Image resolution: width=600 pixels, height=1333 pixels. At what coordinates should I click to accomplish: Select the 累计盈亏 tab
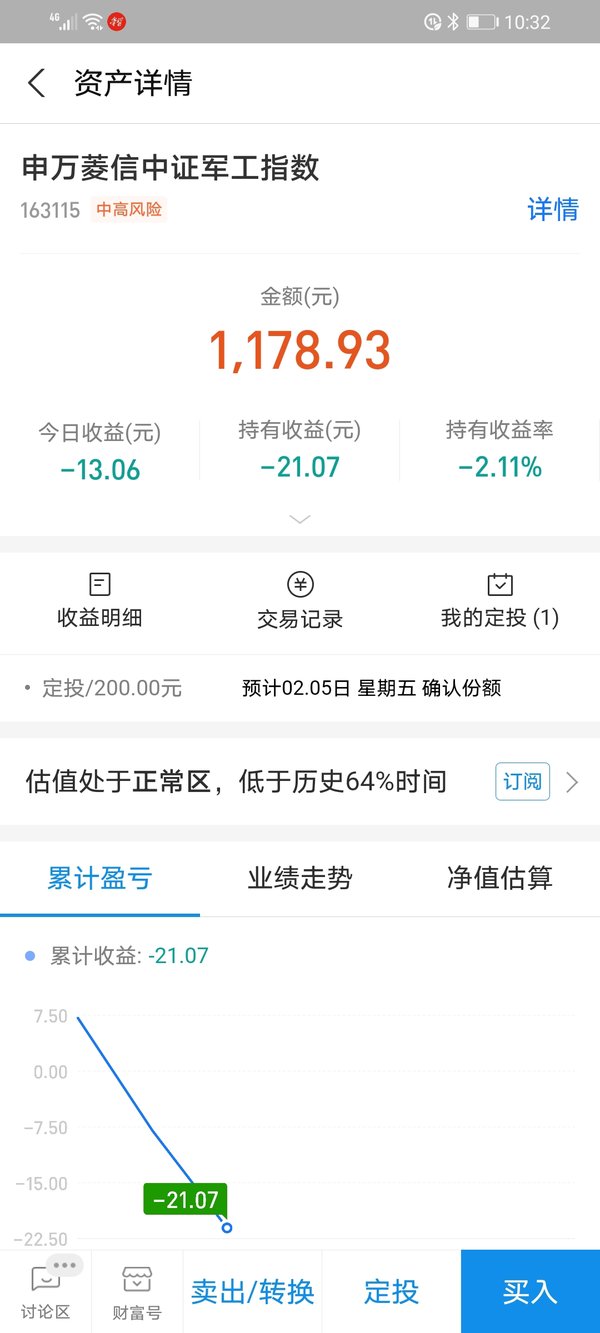(100, 879)
